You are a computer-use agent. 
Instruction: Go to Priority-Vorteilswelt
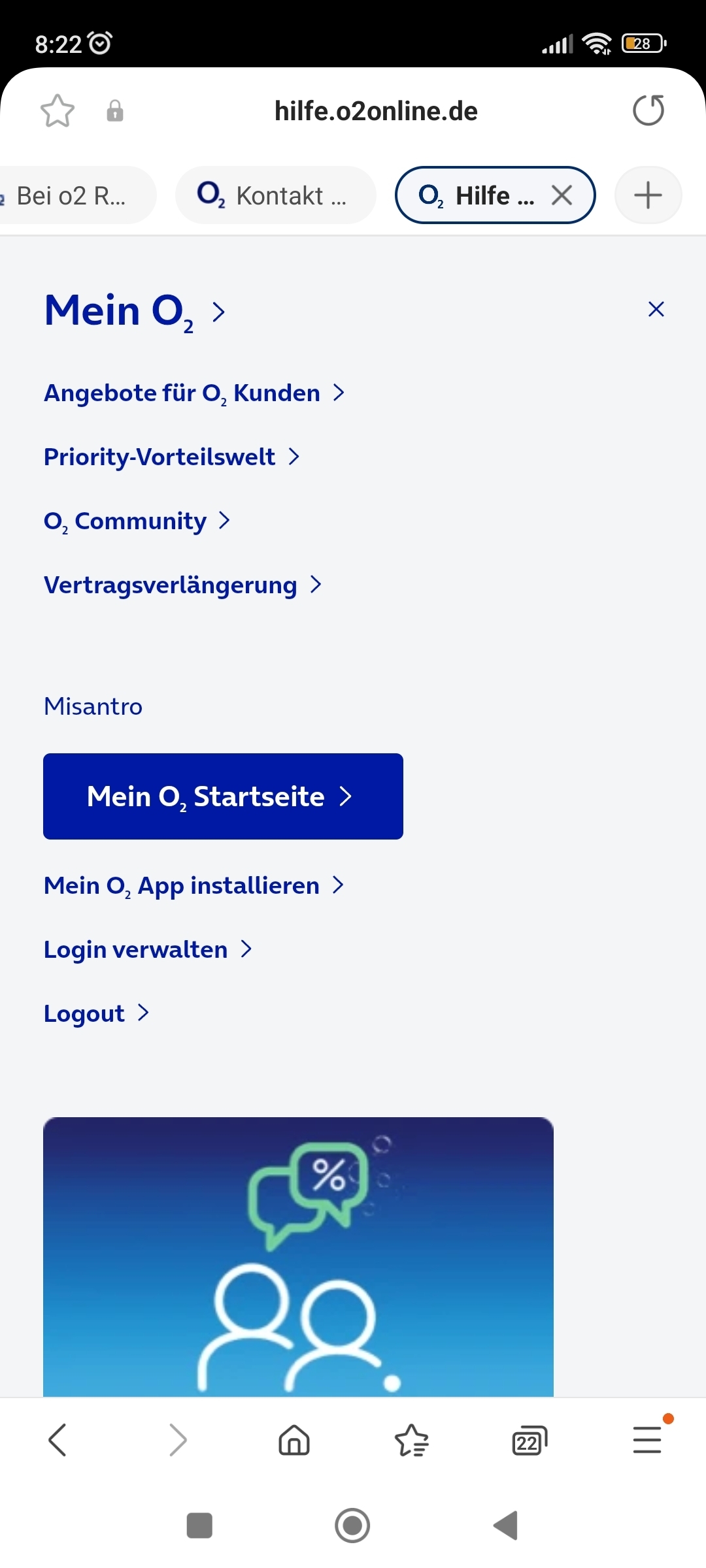[x=172, y=457]
